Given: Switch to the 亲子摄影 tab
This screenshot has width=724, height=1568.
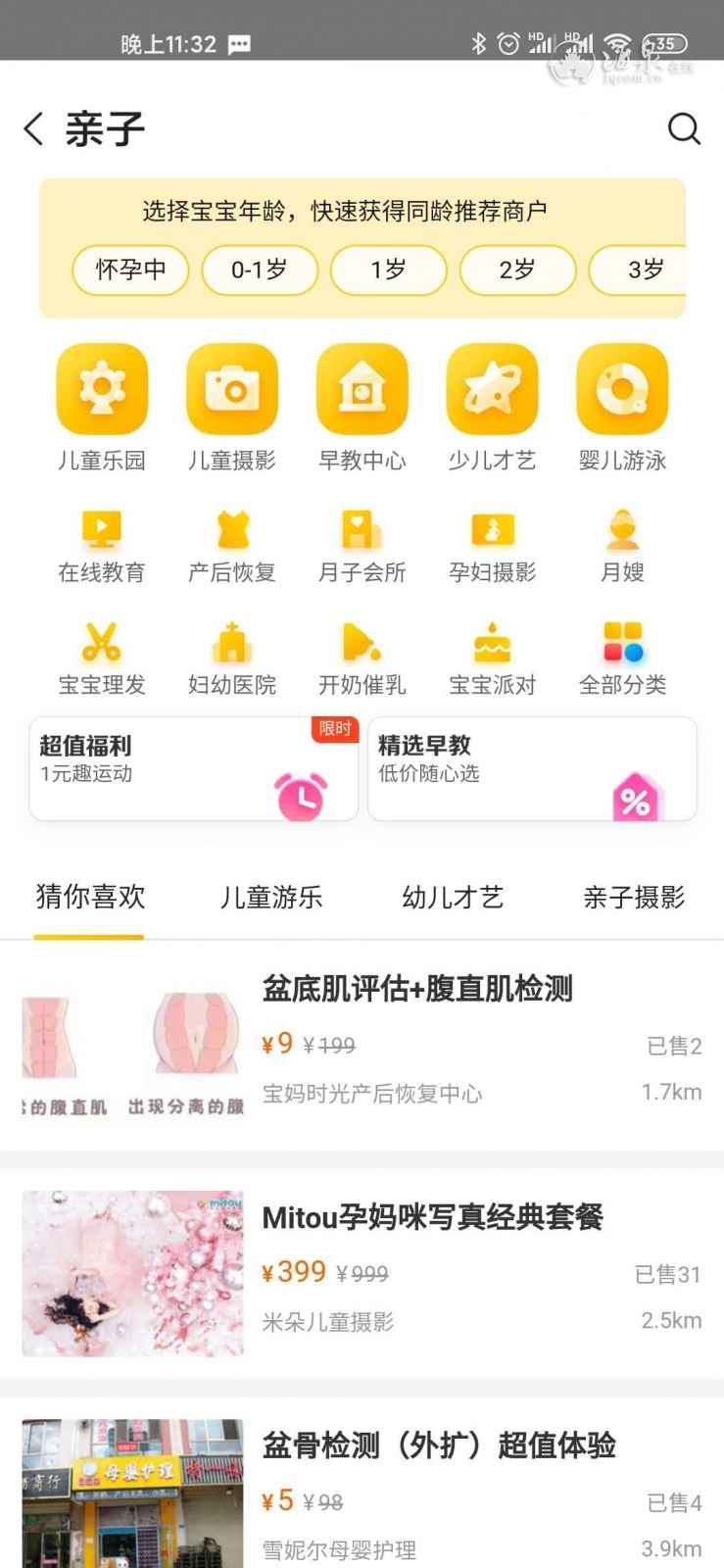Looking at the screenshot, I should [x=634, y=897].
